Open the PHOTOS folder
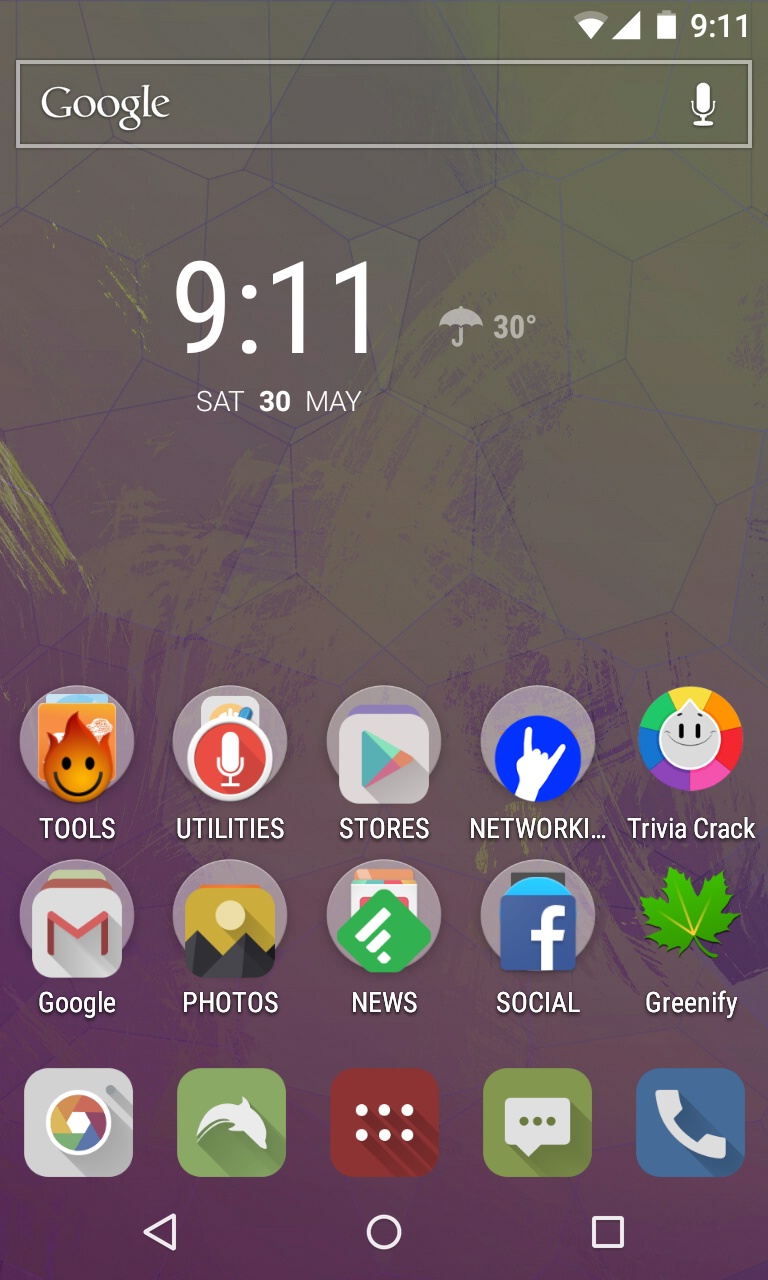Screen dimensions: 768x1280 (x=230, y=920)
